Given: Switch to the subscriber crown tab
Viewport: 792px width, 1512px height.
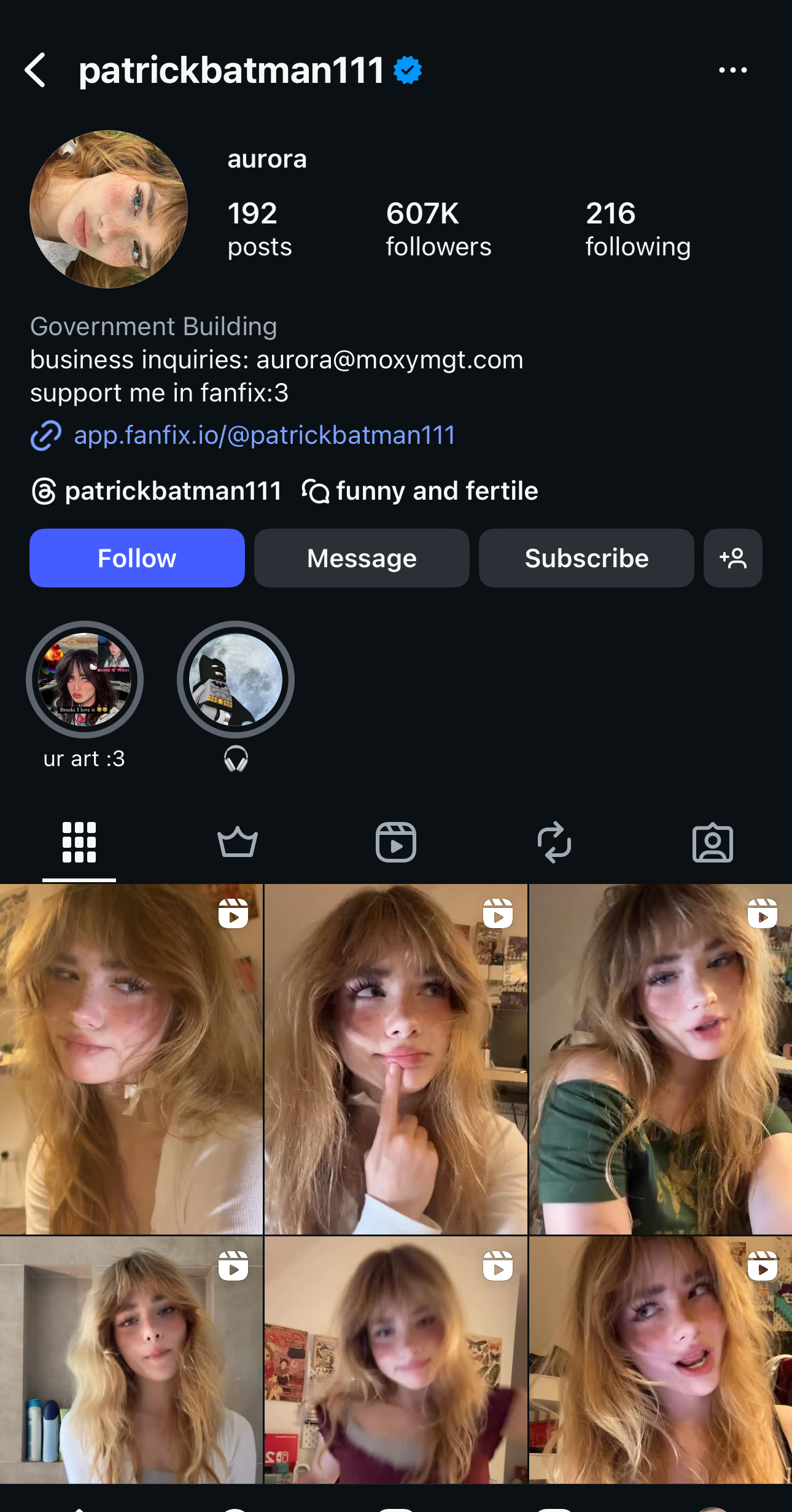Looking at the screenshot, I should point(238,842).
